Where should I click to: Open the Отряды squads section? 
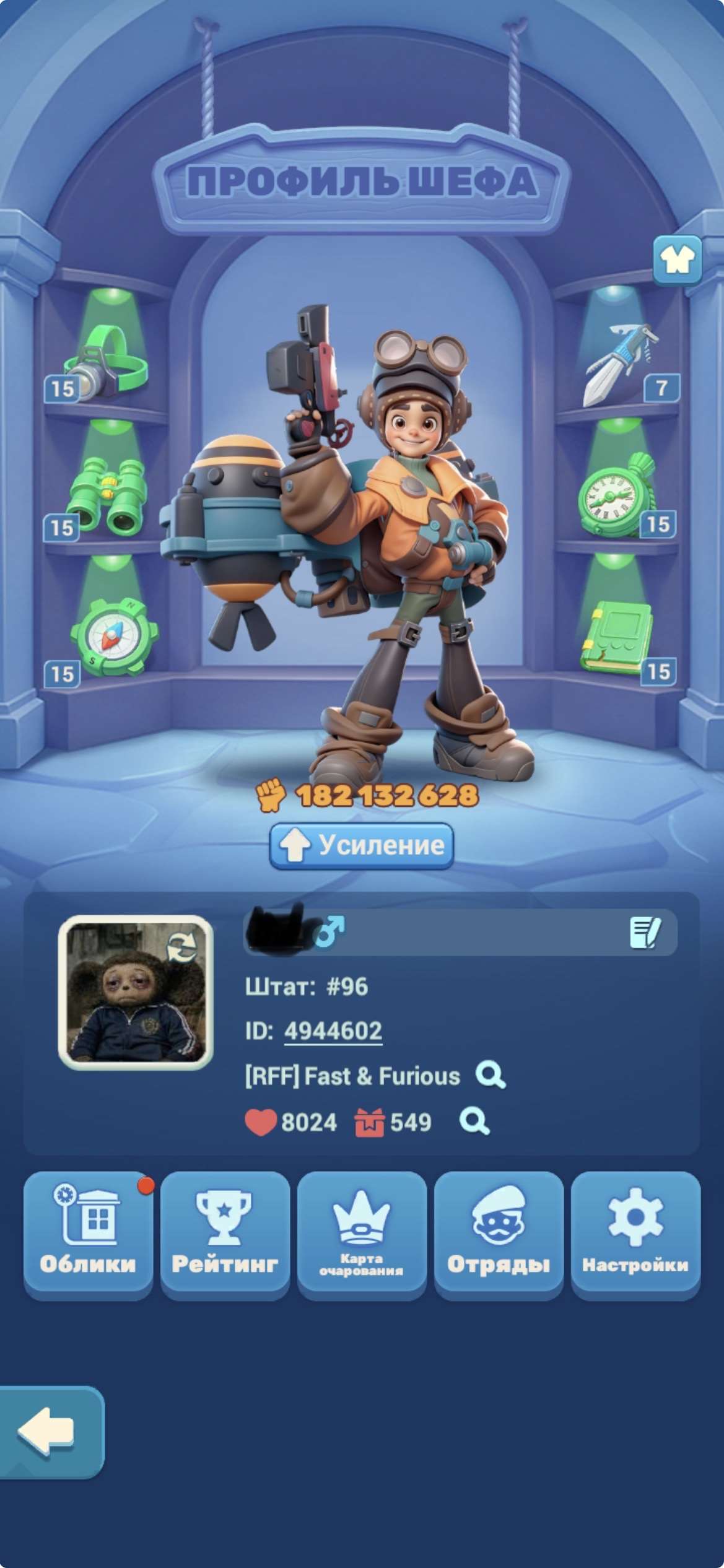pyautogui.click(x=499, y=1234)
